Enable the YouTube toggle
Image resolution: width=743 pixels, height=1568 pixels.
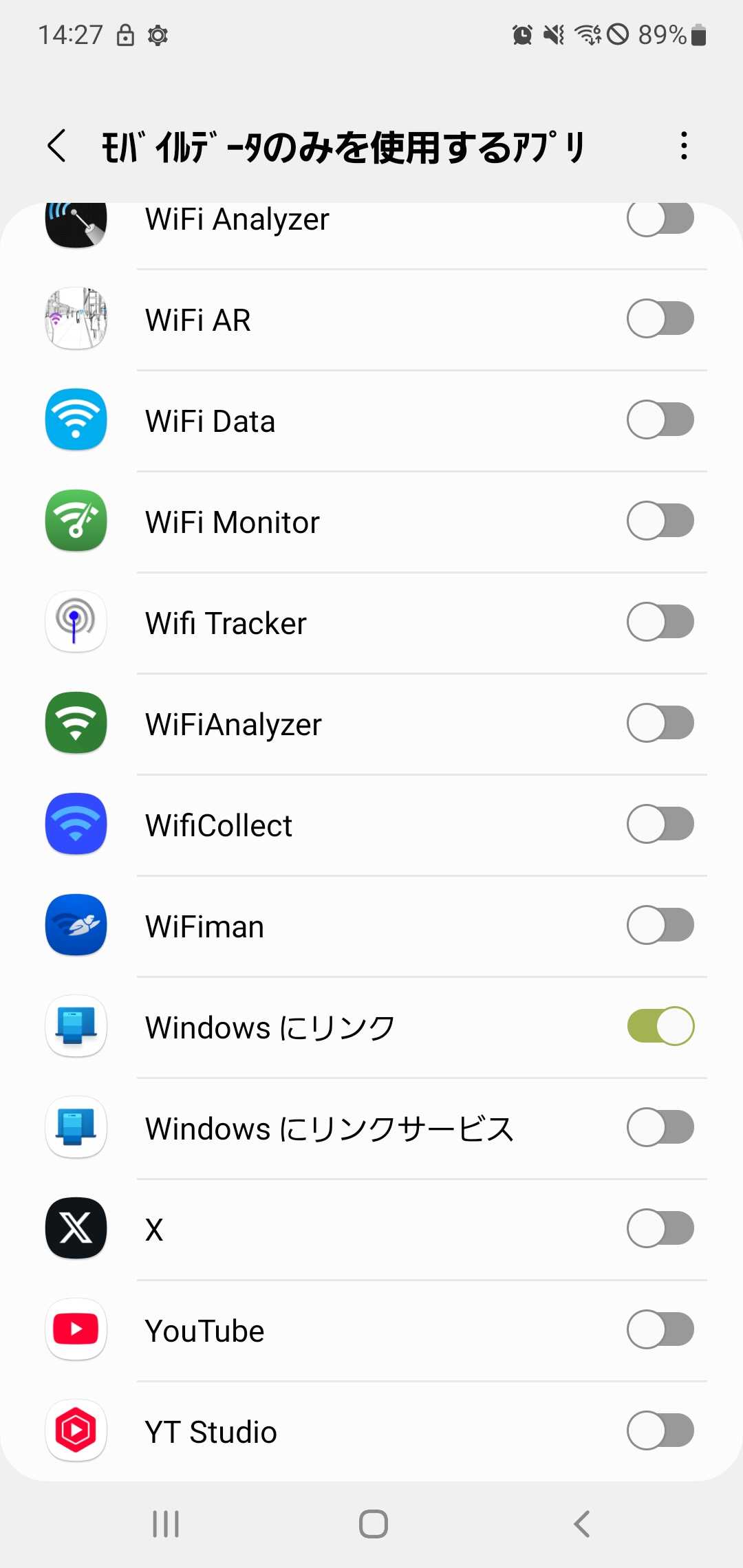click(x=660, y=1329)
